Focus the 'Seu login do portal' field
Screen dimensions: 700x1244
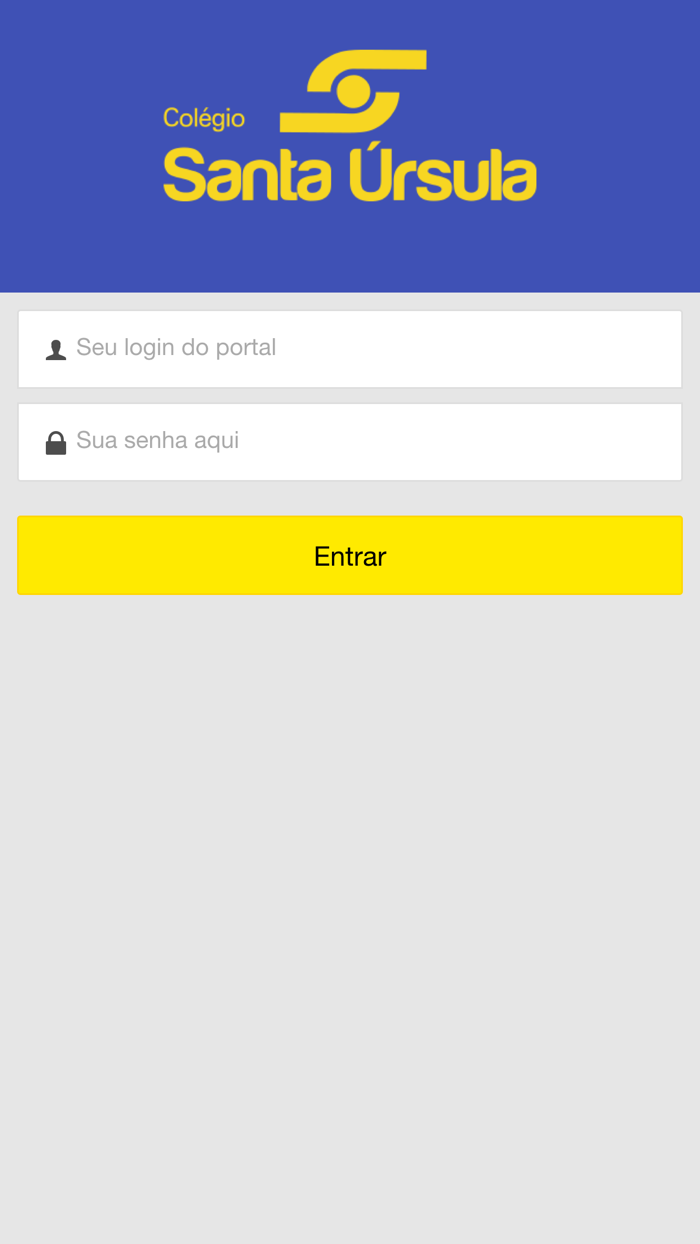click(x=350, y=349)
